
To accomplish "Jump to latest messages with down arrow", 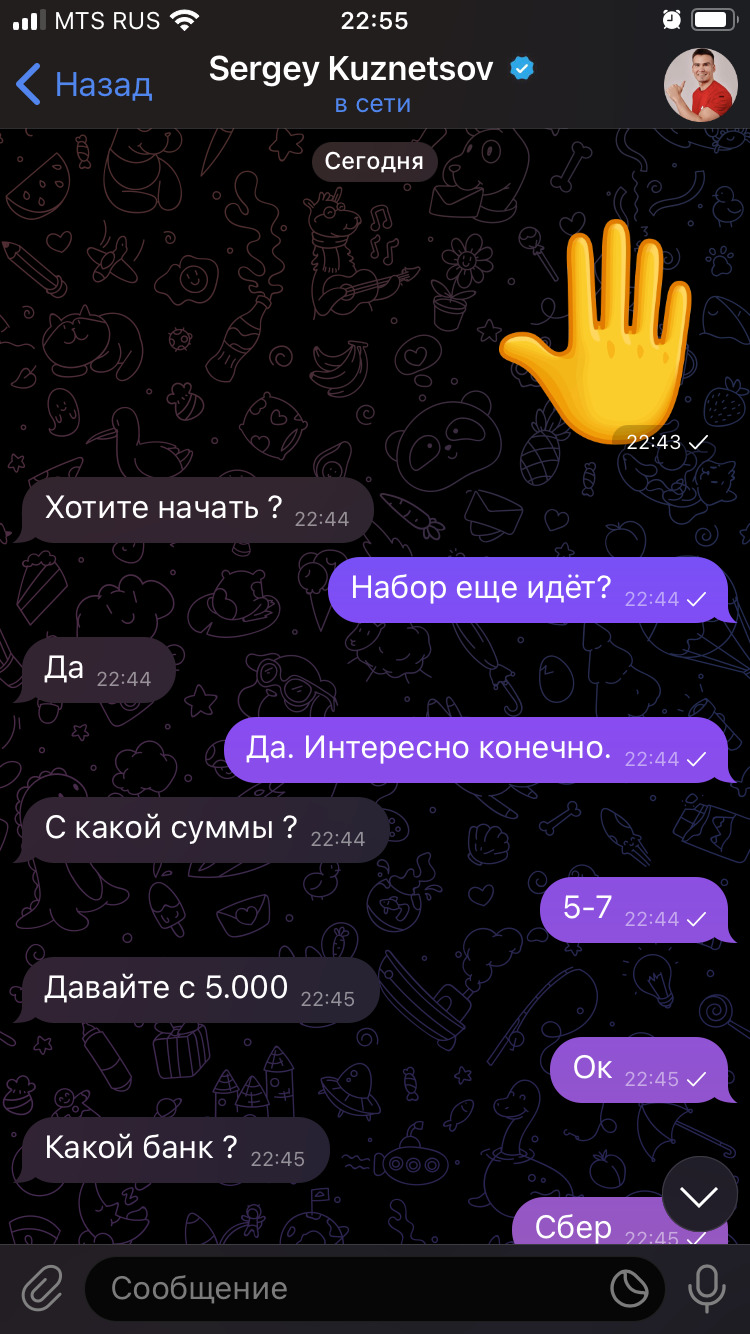I will 700,1195.
